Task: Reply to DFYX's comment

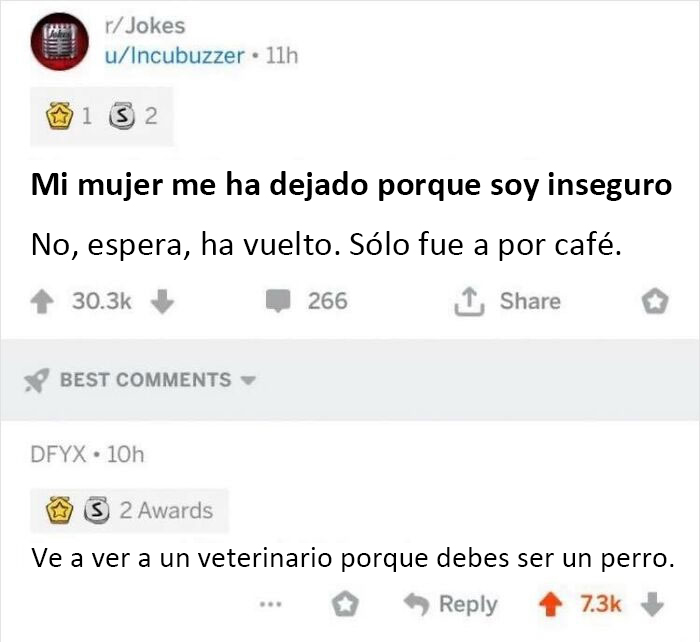Action: tap(453, 605)
